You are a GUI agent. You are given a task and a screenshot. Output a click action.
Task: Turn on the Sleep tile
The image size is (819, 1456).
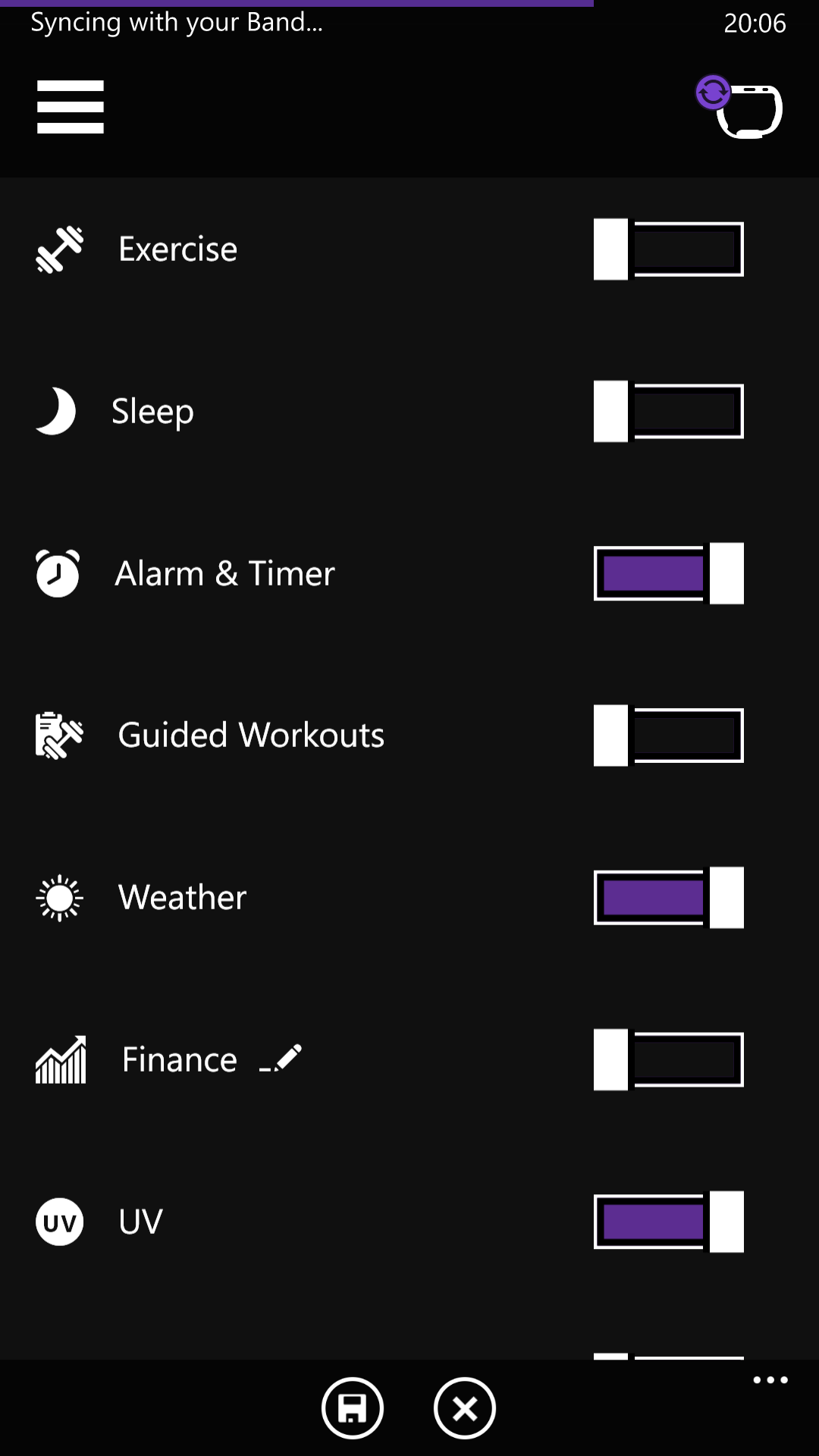click(668, 412)
